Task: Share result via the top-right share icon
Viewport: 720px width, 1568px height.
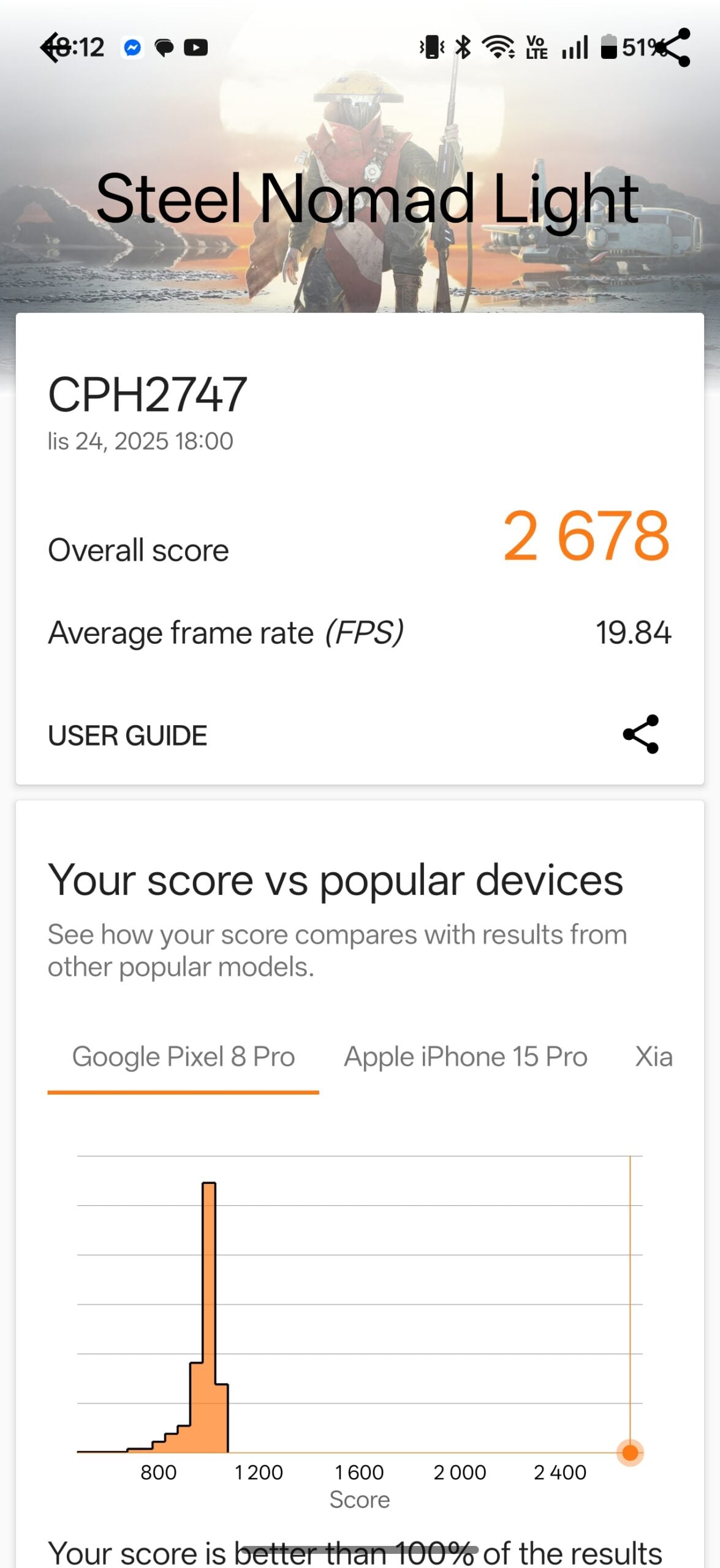Action: point(673,48)
